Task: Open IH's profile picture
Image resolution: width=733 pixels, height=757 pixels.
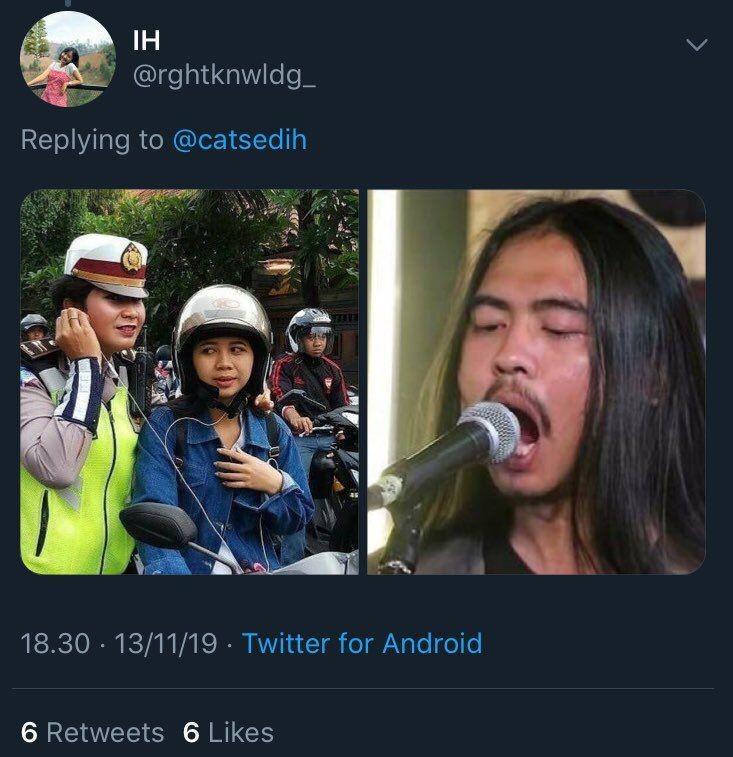Action: tap(67, 60)
